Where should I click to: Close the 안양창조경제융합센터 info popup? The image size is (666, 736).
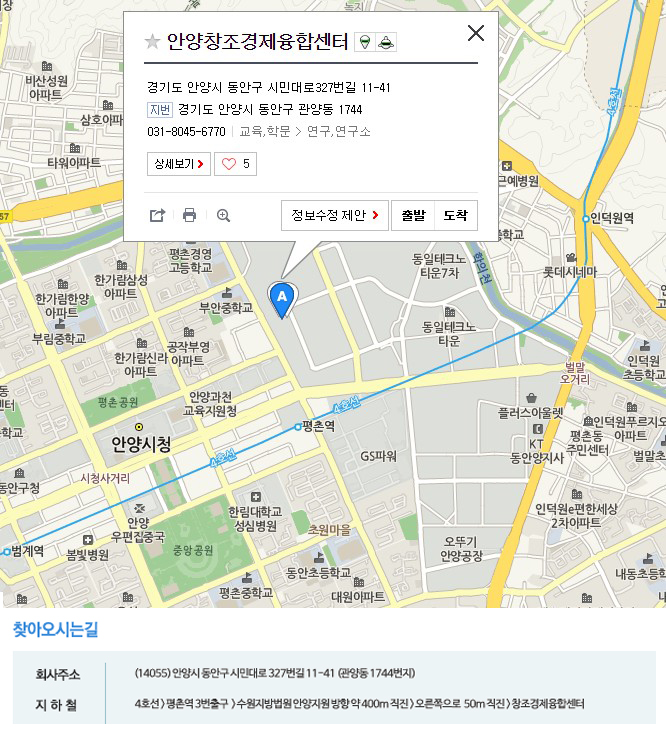pos(476,33)
